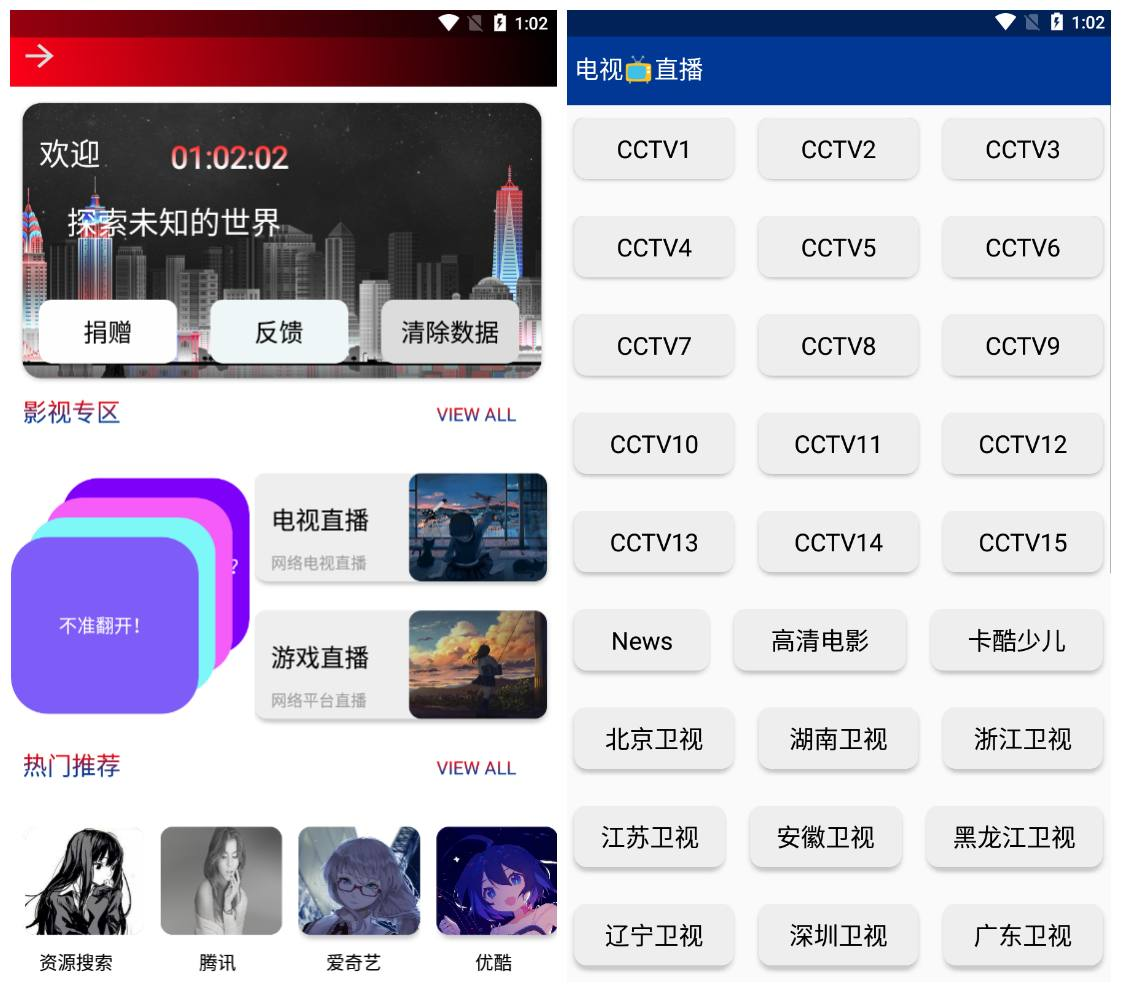
Task: Select the CCTV1 channel
Action: 654,150
